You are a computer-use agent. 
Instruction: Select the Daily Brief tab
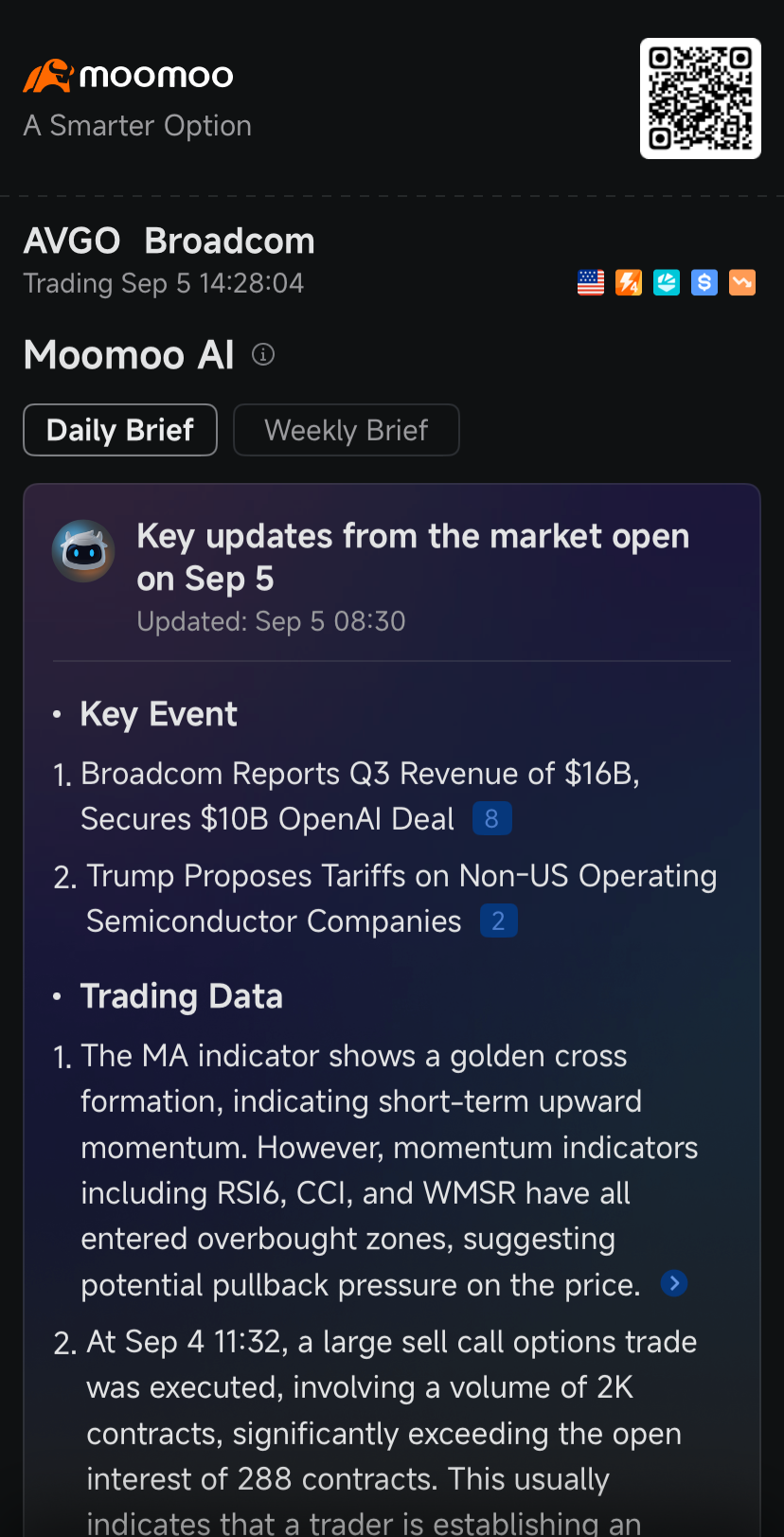[x=119, y=430]
